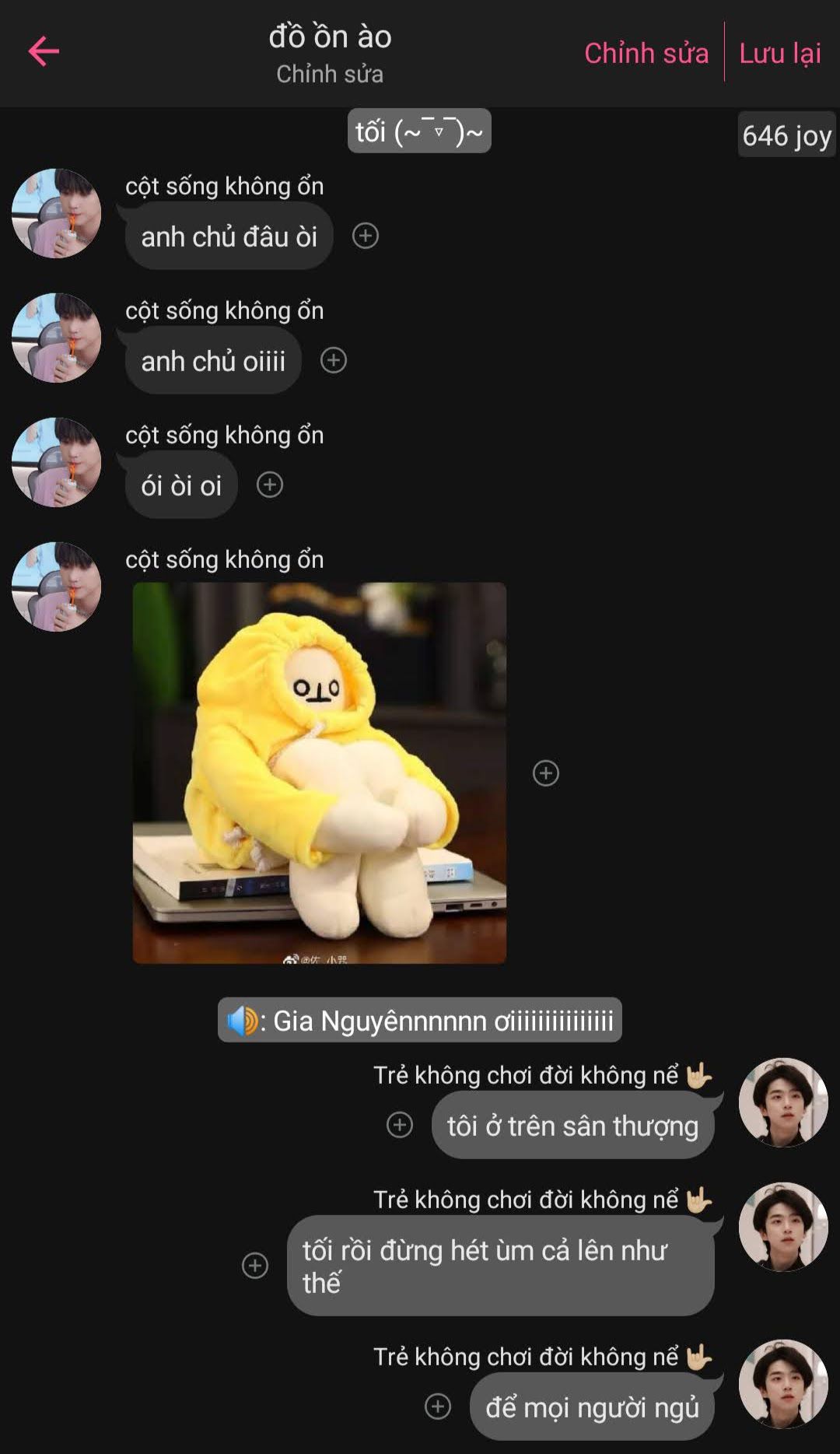This screenshot has height=1454, width=840.
Task: Tap the chat title "đồ ồn ào"
Action: (330, 37)
